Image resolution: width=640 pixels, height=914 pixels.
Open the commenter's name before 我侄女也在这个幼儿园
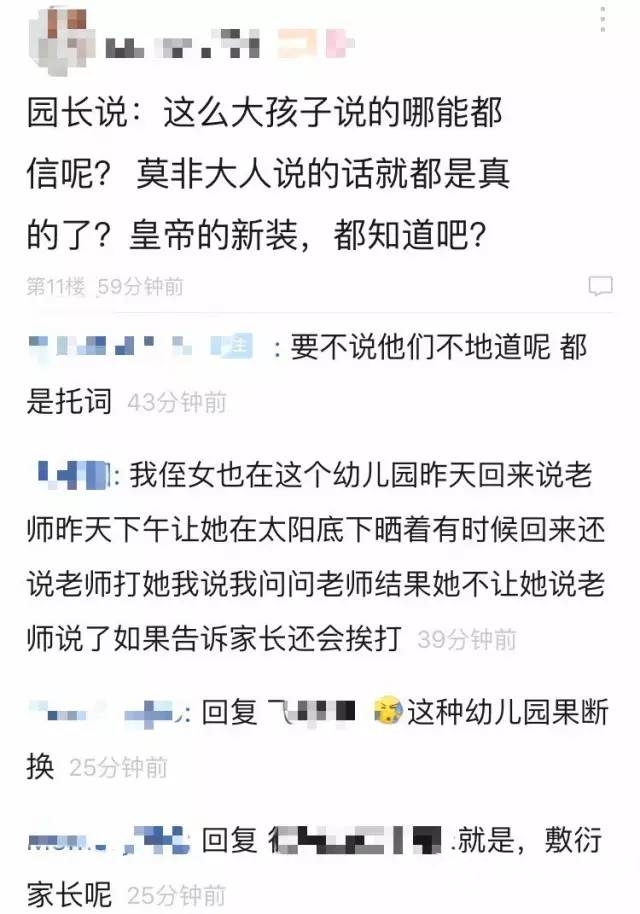[73, 473]
